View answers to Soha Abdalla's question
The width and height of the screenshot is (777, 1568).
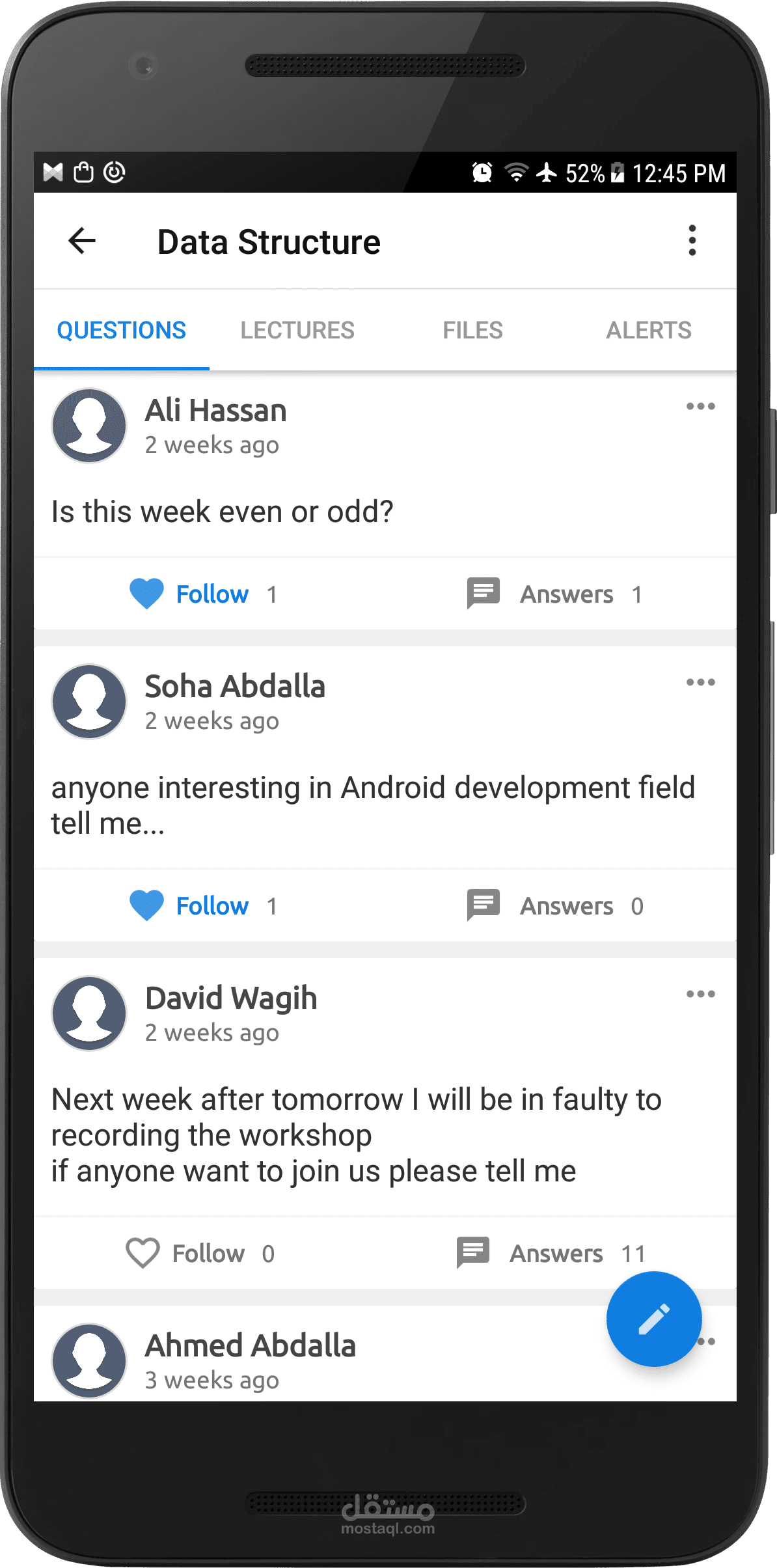pyautogui.click(x=554, y=906)
